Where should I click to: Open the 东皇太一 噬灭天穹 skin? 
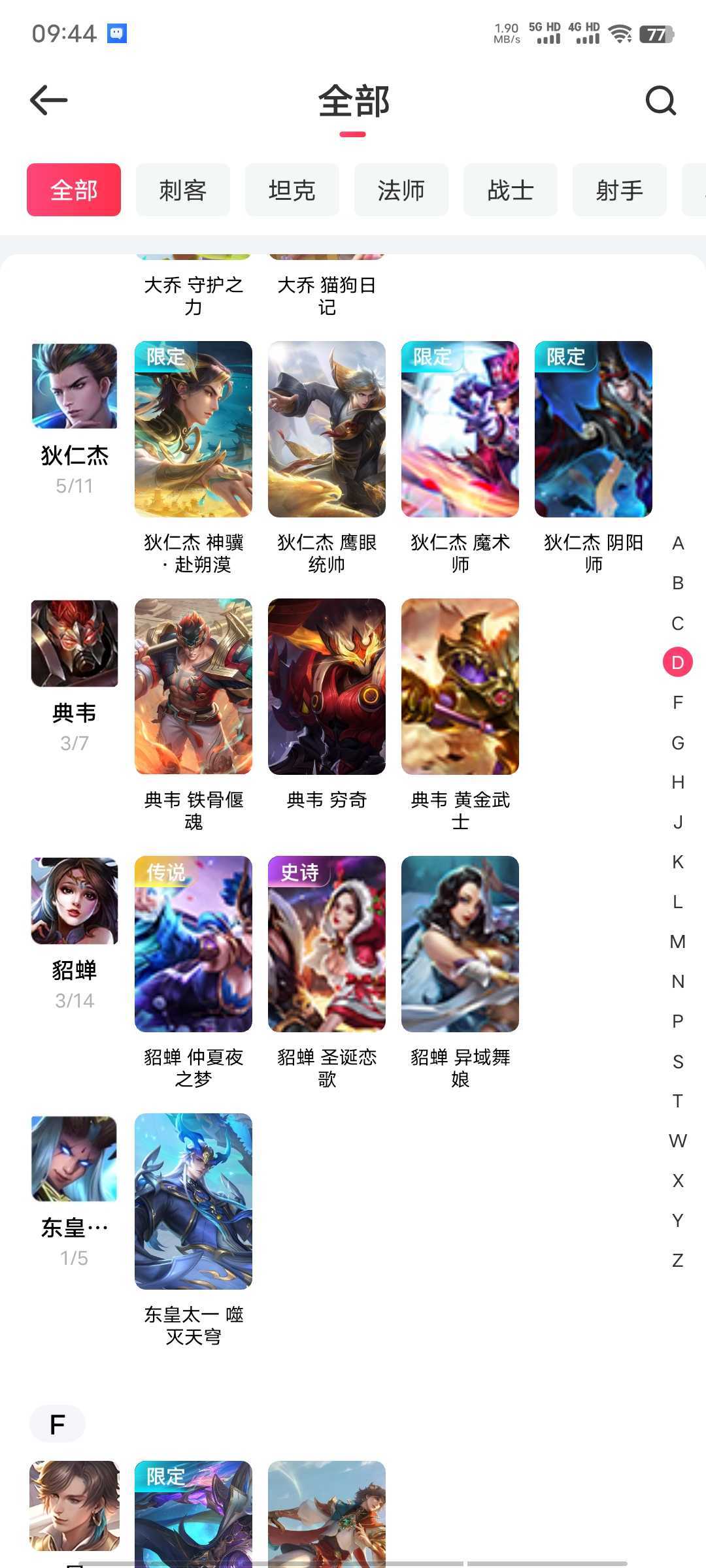pos(193,1201)
